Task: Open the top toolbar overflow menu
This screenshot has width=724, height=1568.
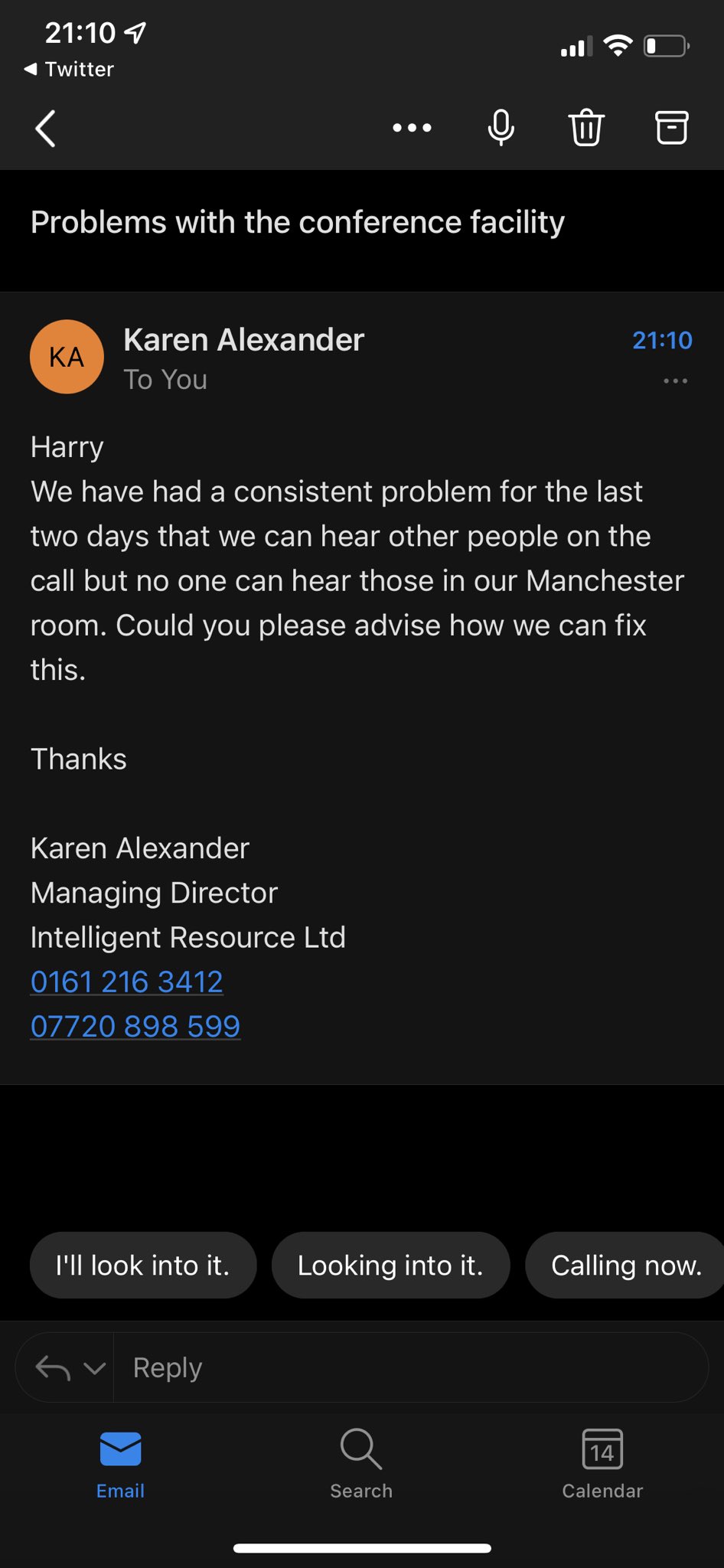Action: coord(412,128)
